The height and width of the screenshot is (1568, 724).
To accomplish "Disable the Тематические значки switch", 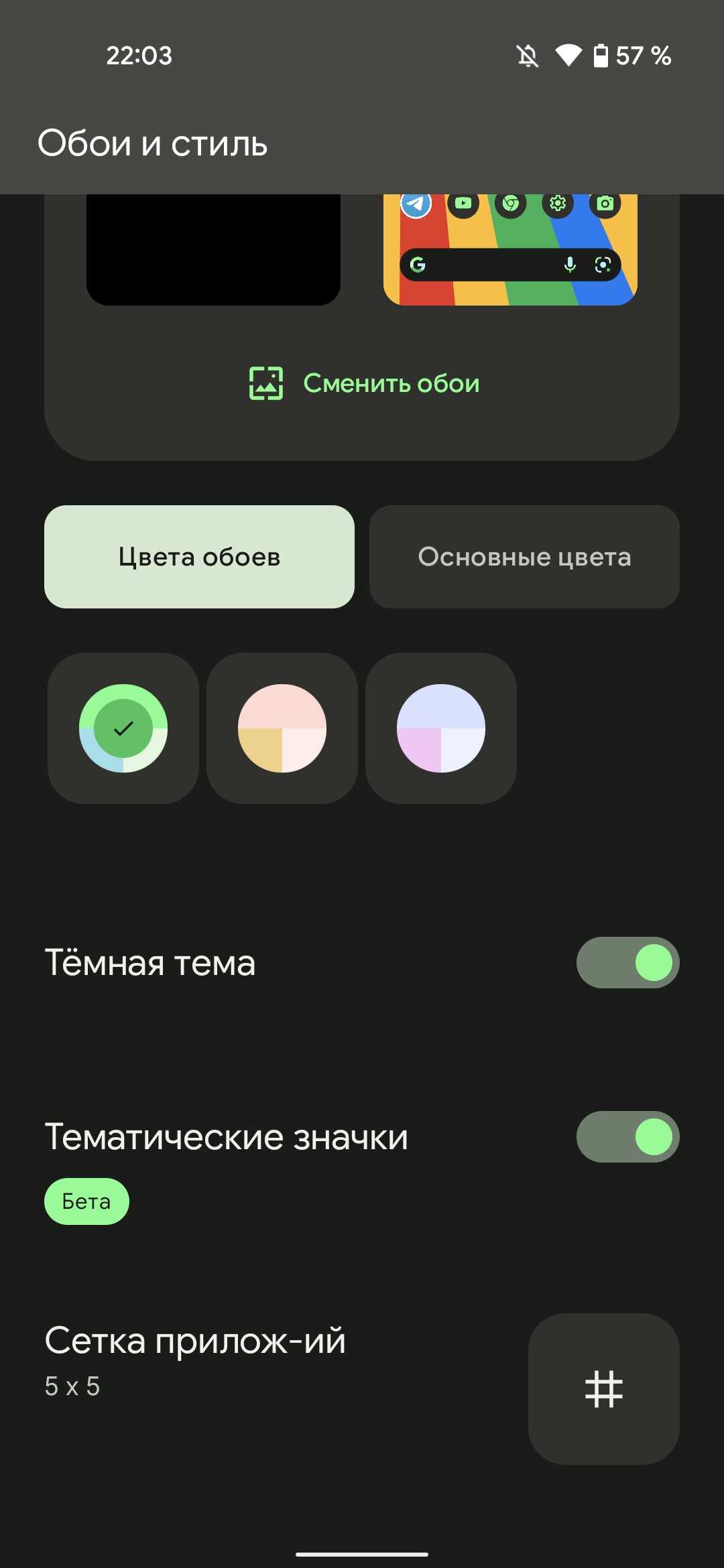I will pyautogui.click(x=628, y=1136).
